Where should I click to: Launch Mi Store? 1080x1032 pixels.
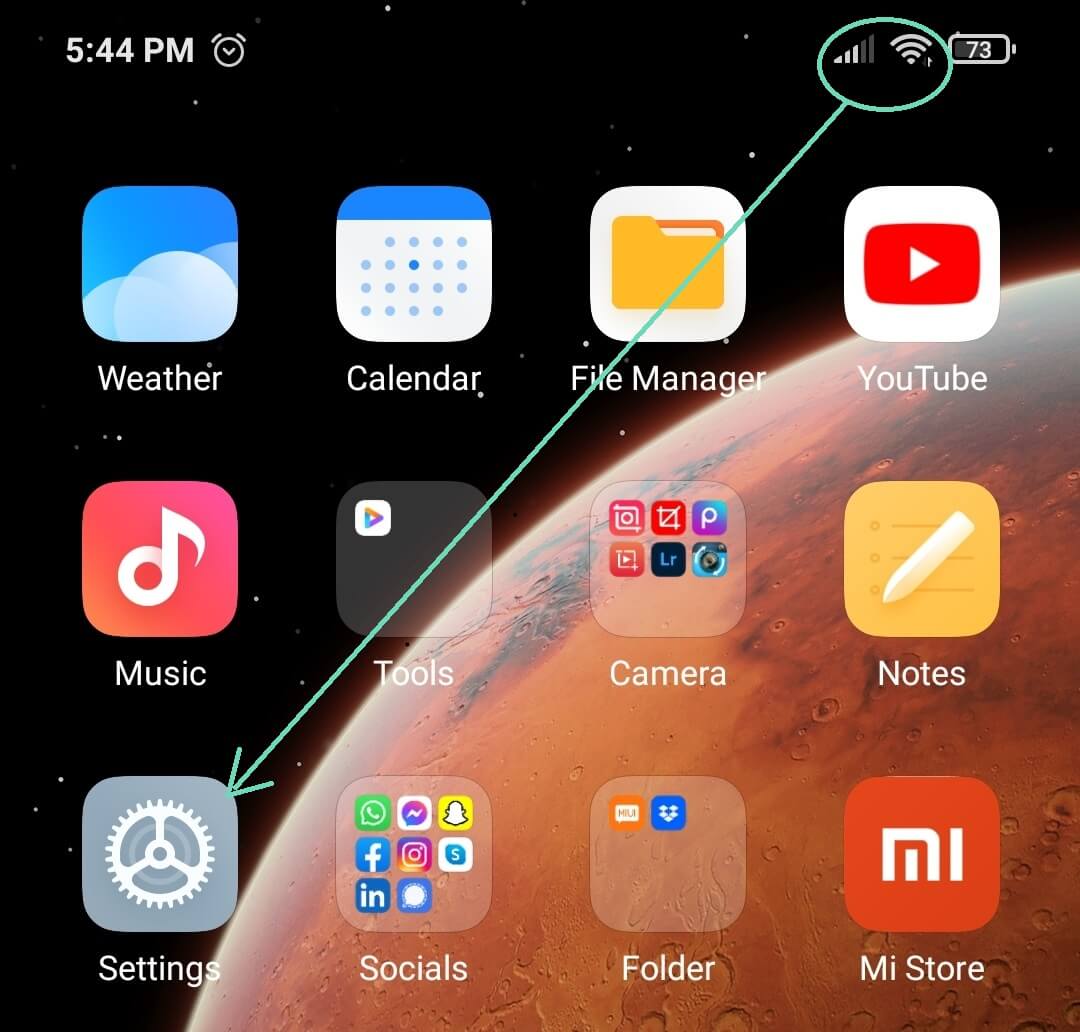922,854
